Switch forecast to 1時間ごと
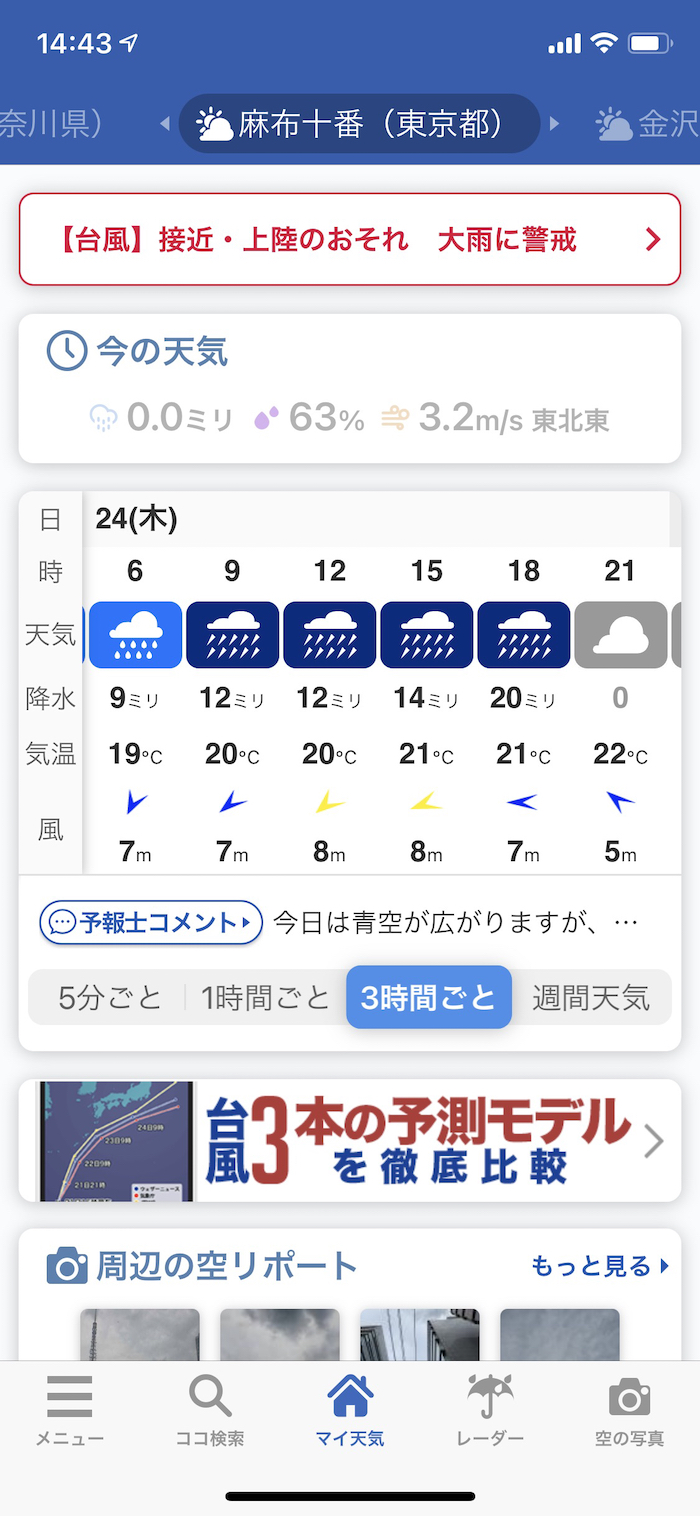 pos(265,997)
